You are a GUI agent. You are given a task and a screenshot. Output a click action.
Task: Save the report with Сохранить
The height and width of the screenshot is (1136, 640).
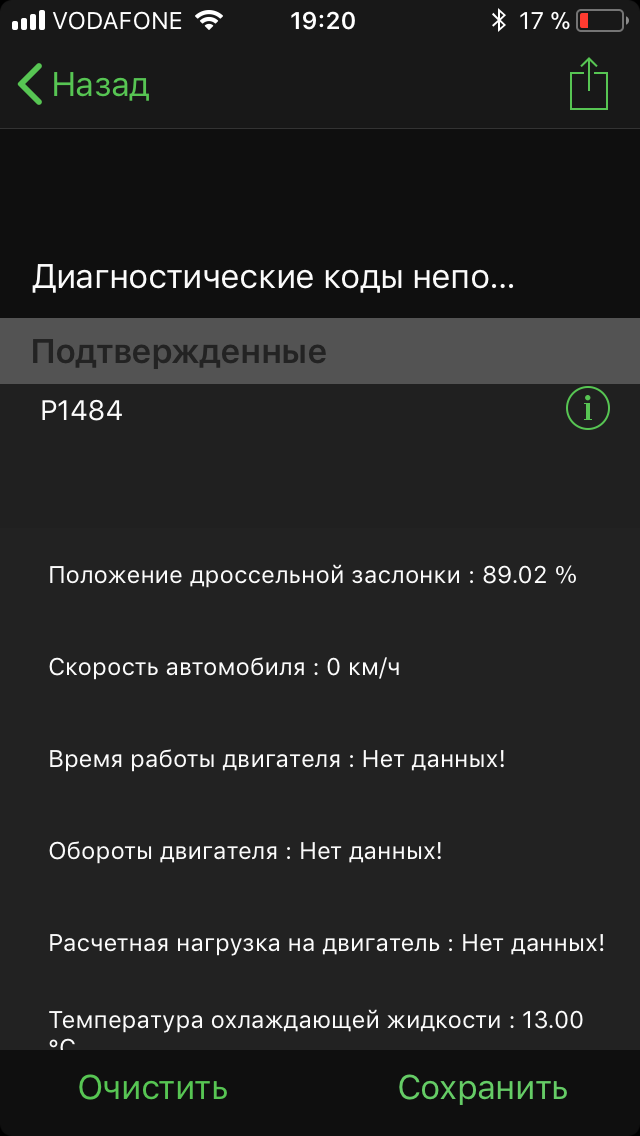point(483,1087)
